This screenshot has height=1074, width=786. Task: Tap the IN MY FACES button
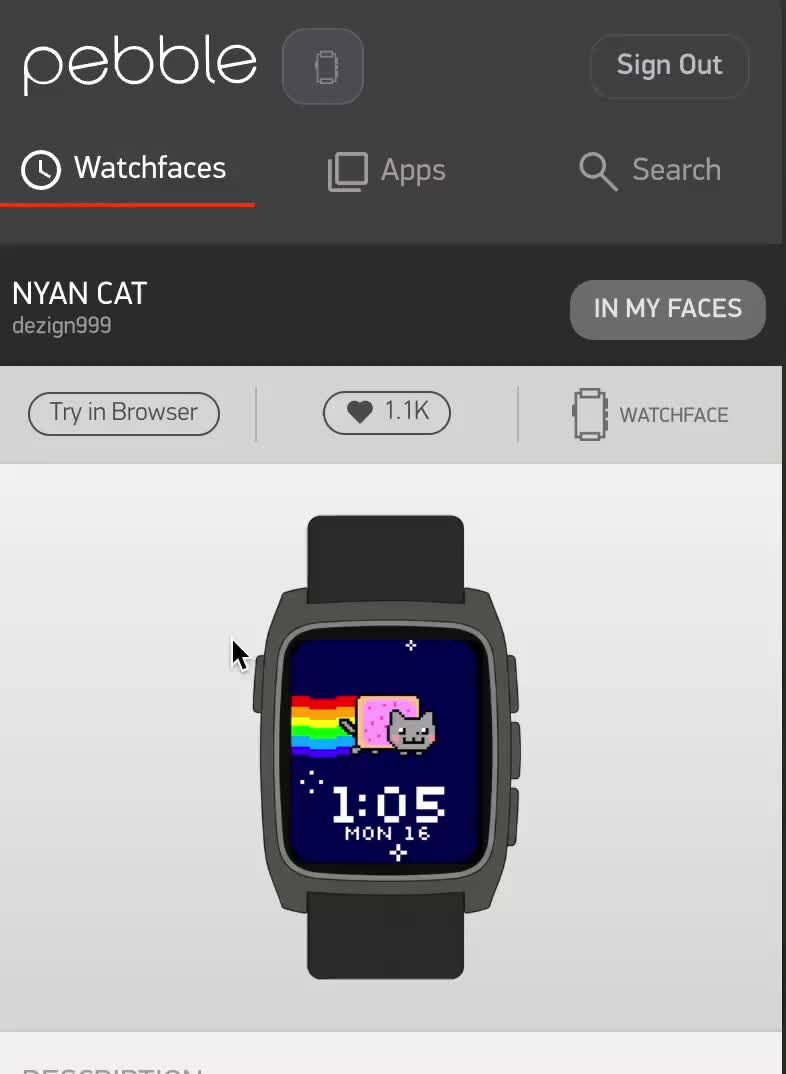click(667, 309)
